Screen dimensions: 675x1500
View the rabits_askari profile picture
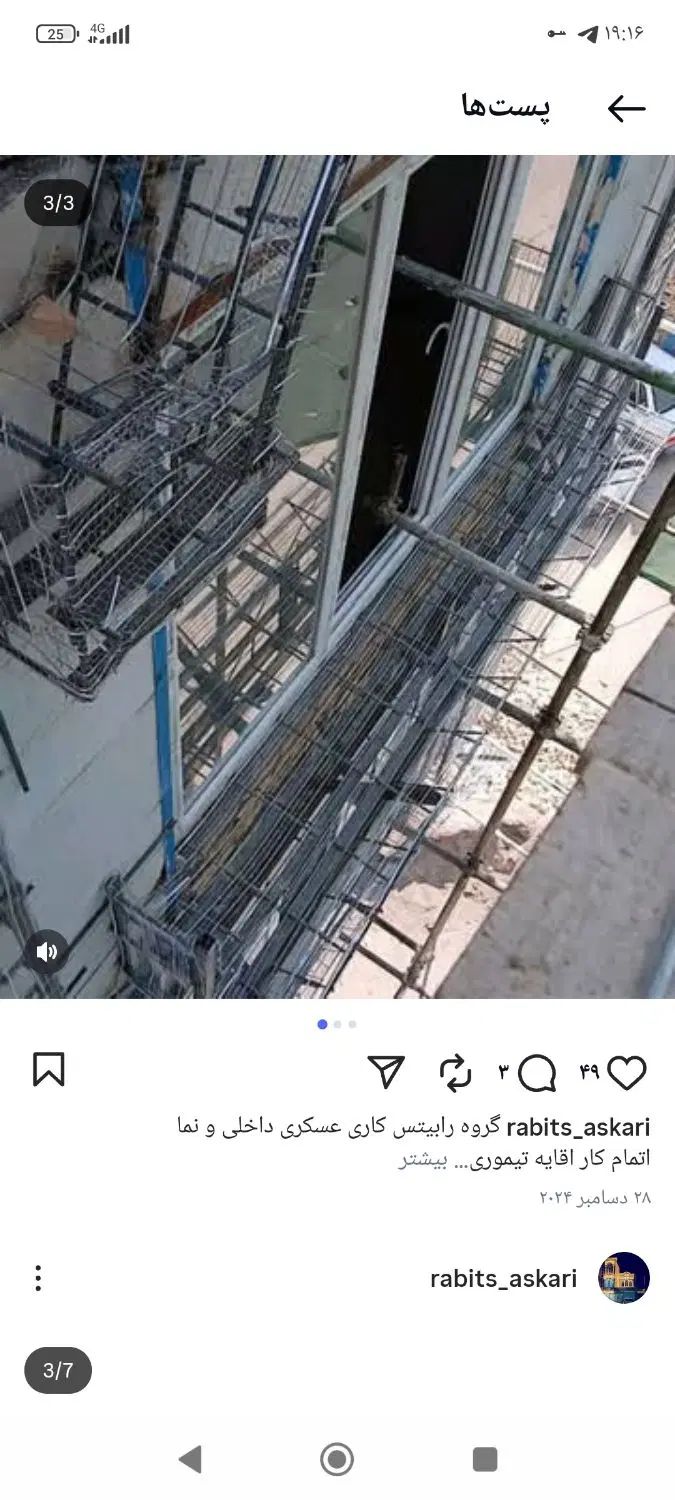(624, 1278)
